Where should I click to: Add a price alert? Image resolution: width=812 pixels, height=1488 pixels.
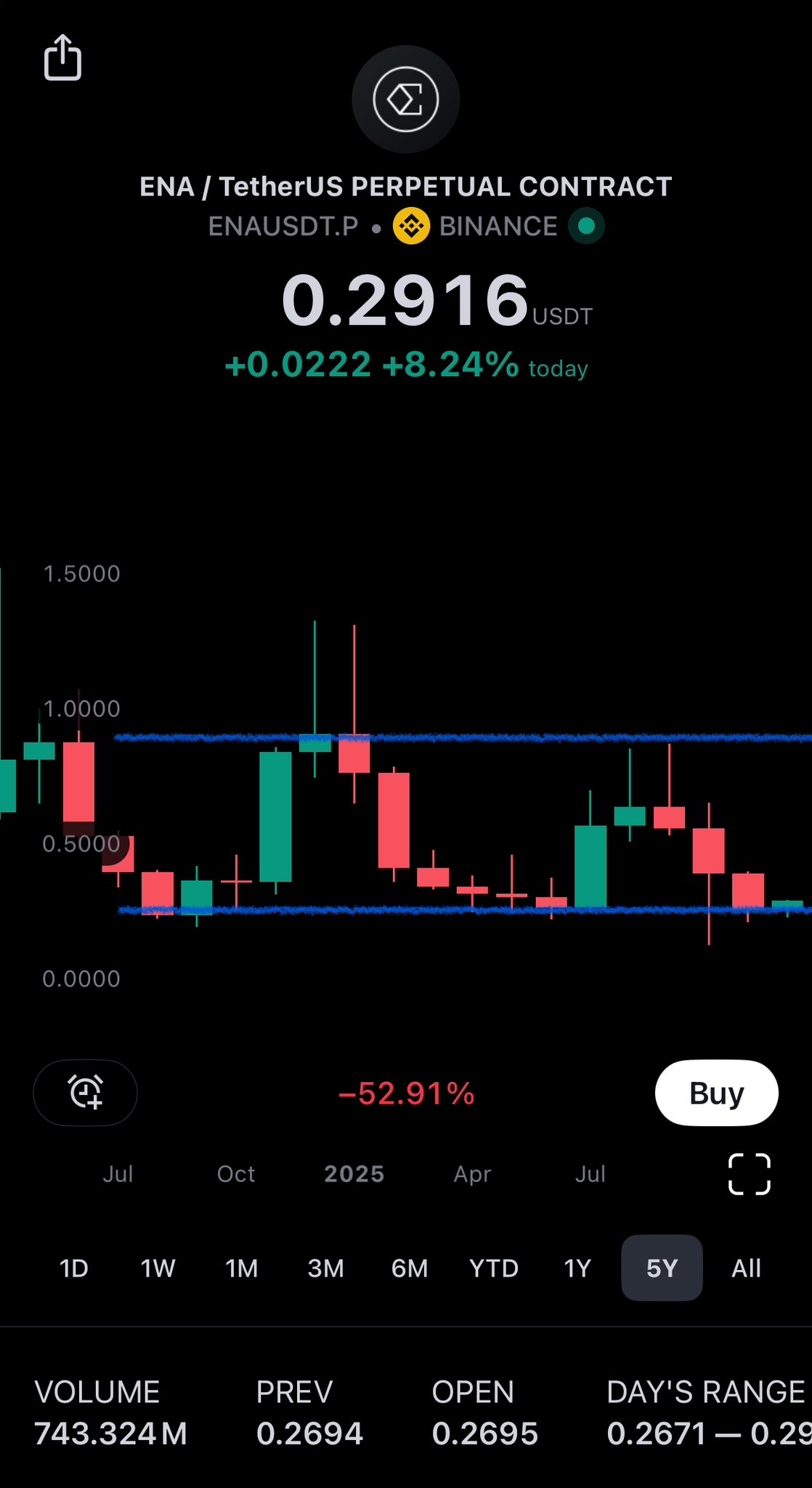click(x=86, y=1093)
